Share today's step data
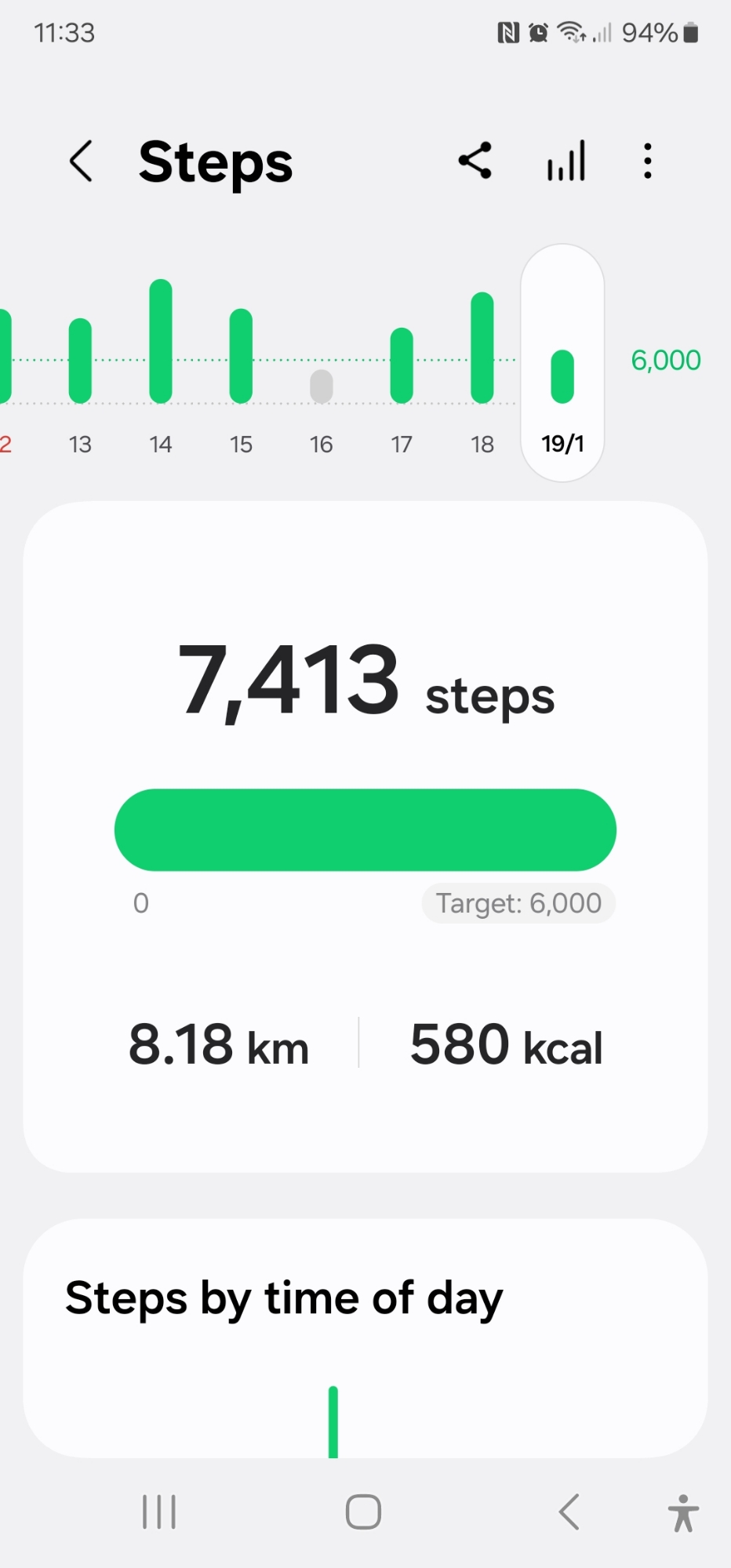The width and height of the screenshot is (731, 1568). click(475, 162)
